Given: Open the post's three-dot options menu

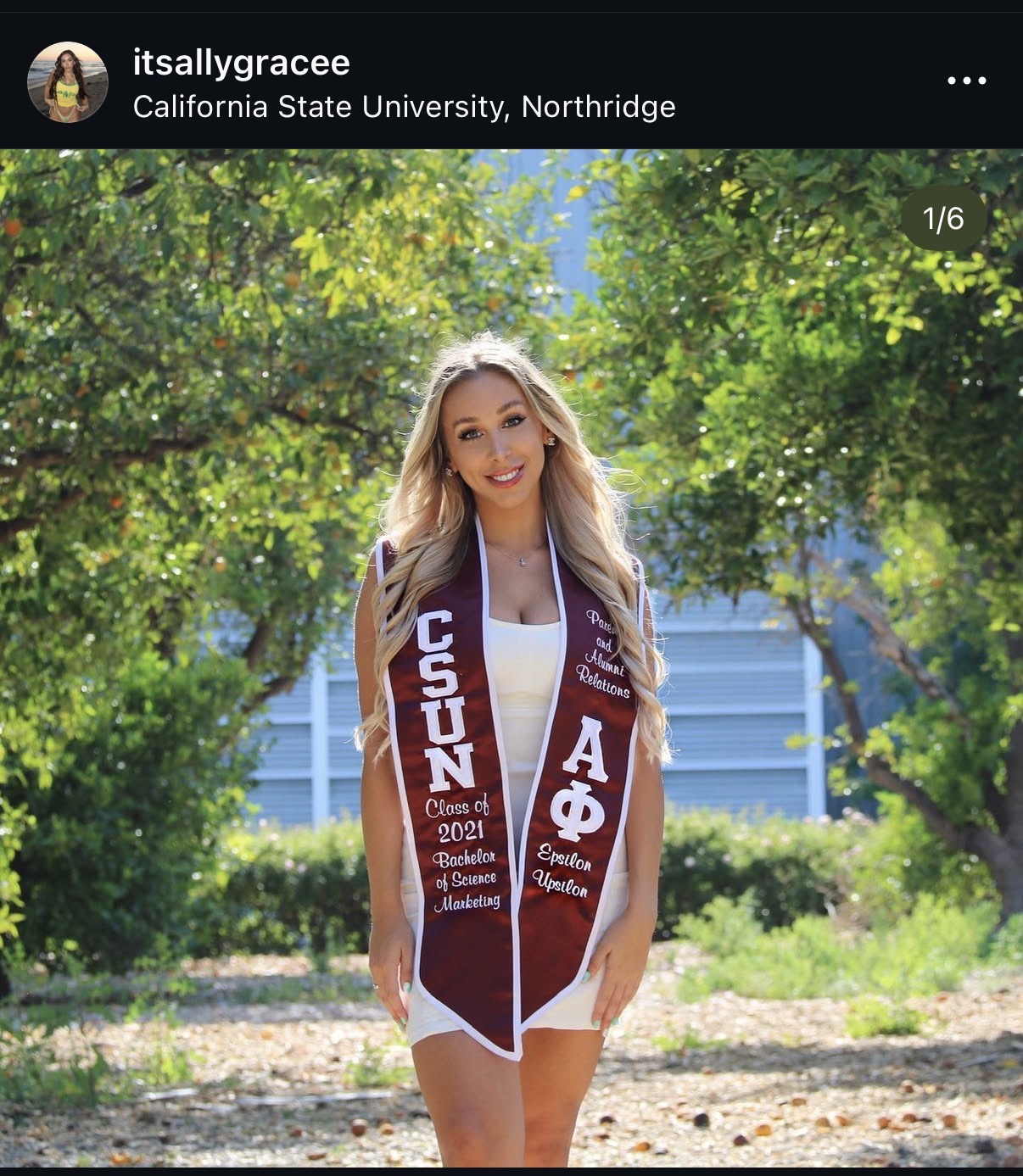Looking at the screenshot, I should click(966, 81).
